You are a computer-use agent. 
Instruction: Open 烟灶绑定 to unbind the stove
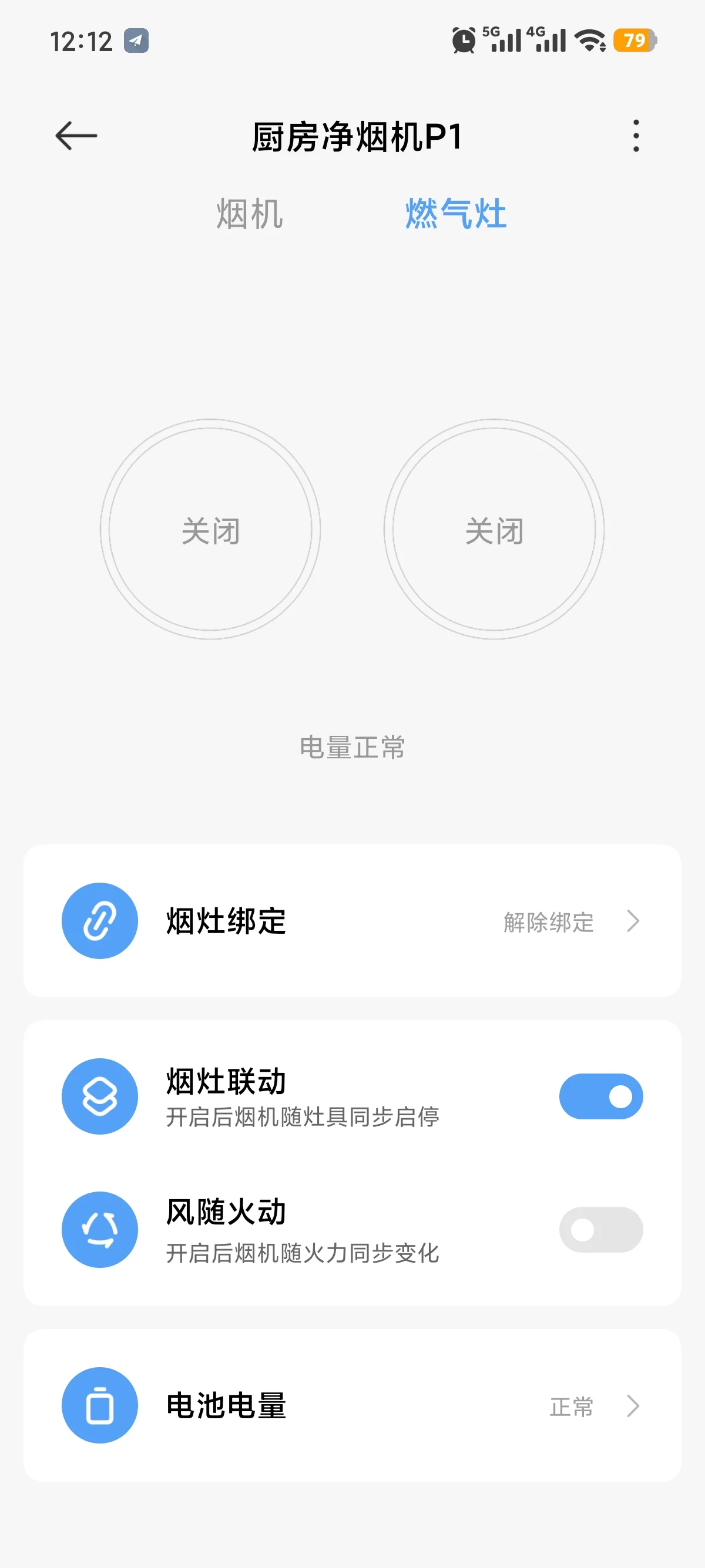tap(352, 920)
